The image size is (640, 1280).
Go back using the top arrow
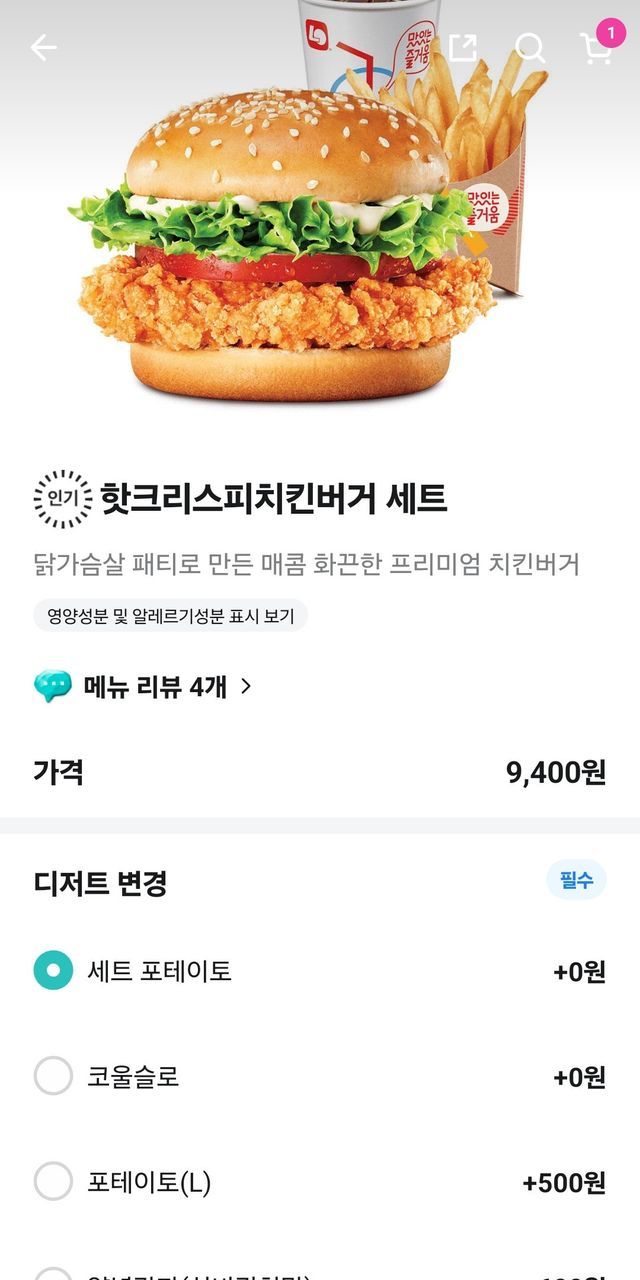[43, 47]
